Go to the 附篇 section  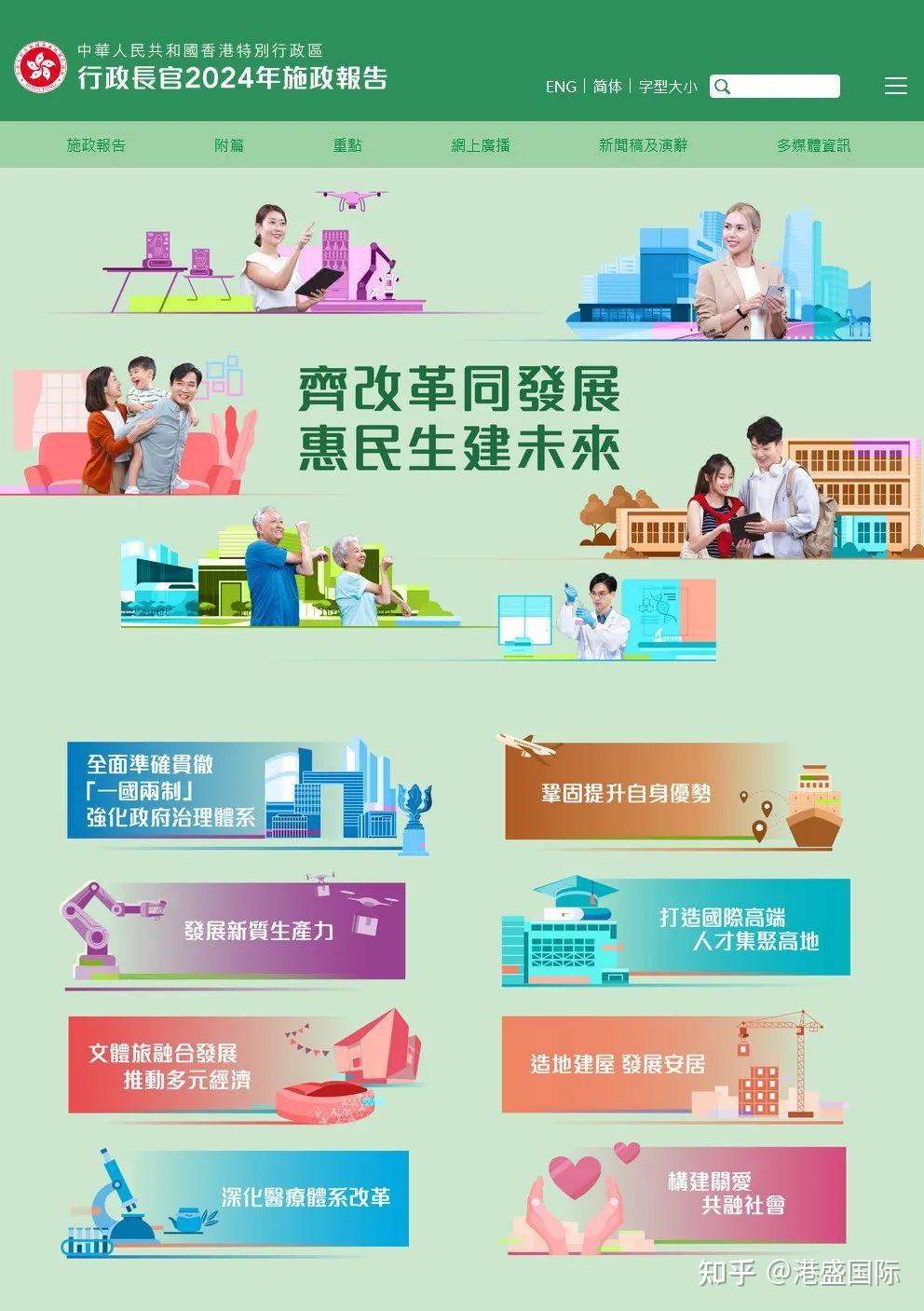pos(229,145)
